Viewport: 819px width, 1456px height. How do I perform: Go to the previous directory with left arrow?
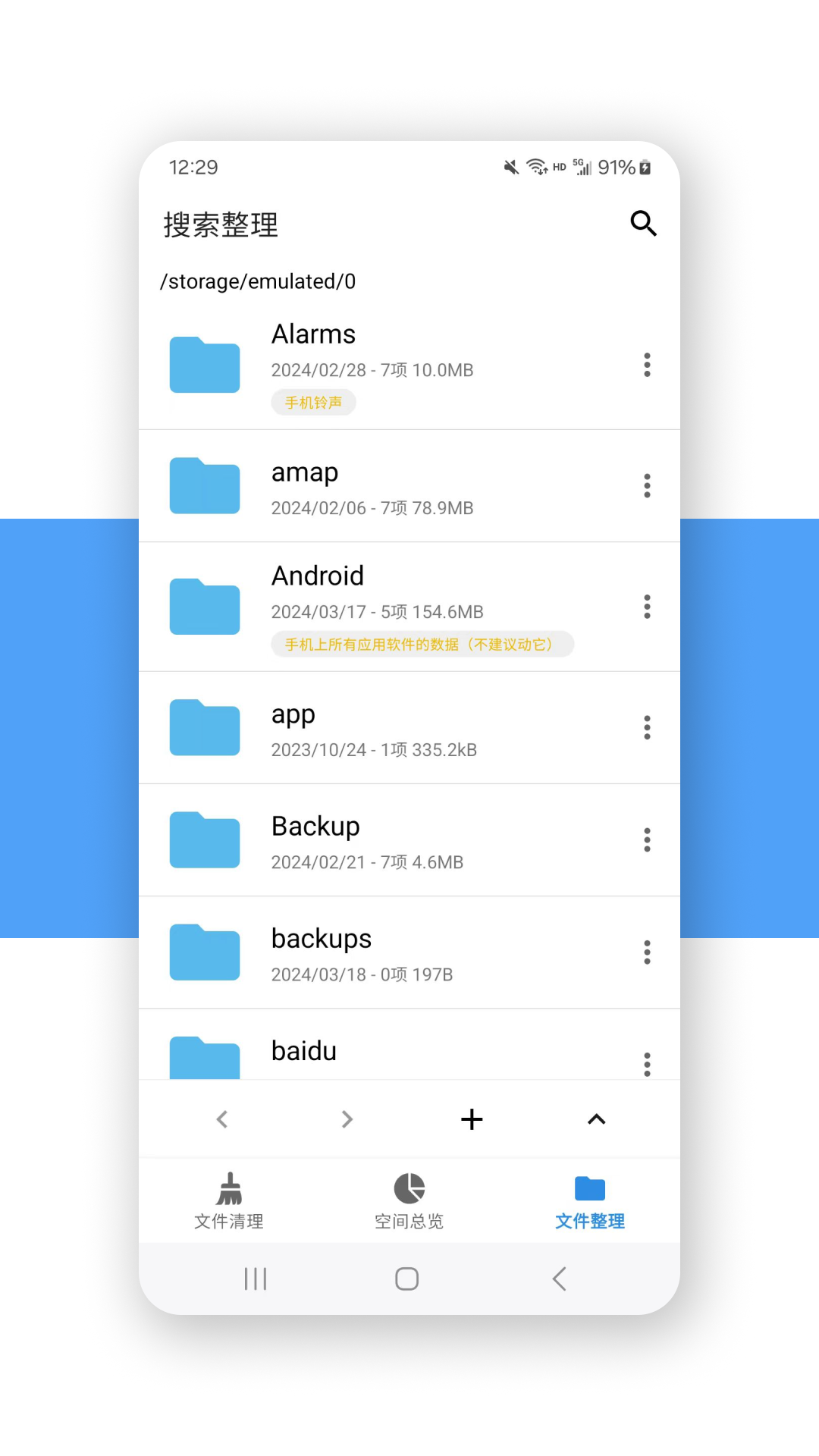(222, 1119)
